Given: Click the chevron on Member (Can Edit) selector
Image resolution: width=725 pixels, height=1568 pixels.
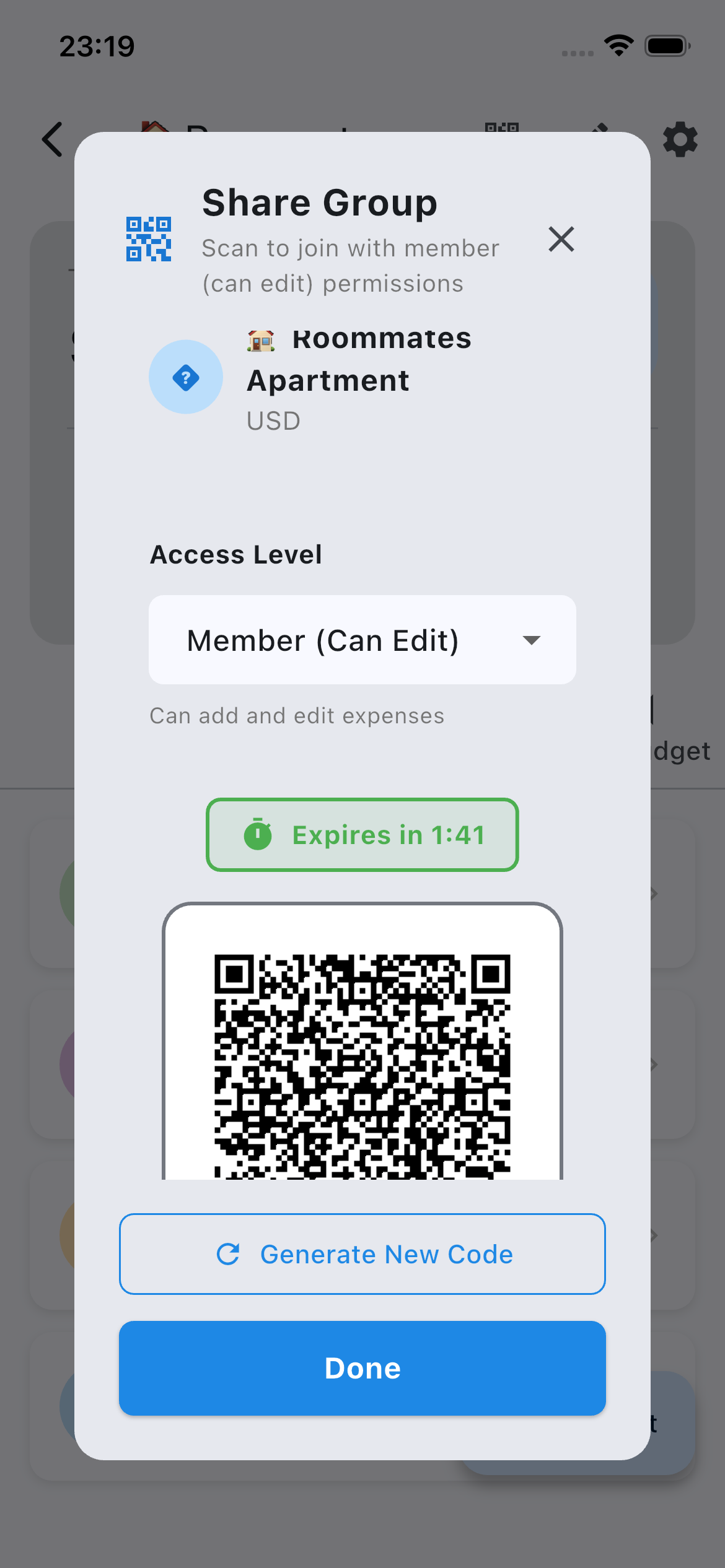Looking at the screenshot, I should pyautogui.click(x=531, y=641).
